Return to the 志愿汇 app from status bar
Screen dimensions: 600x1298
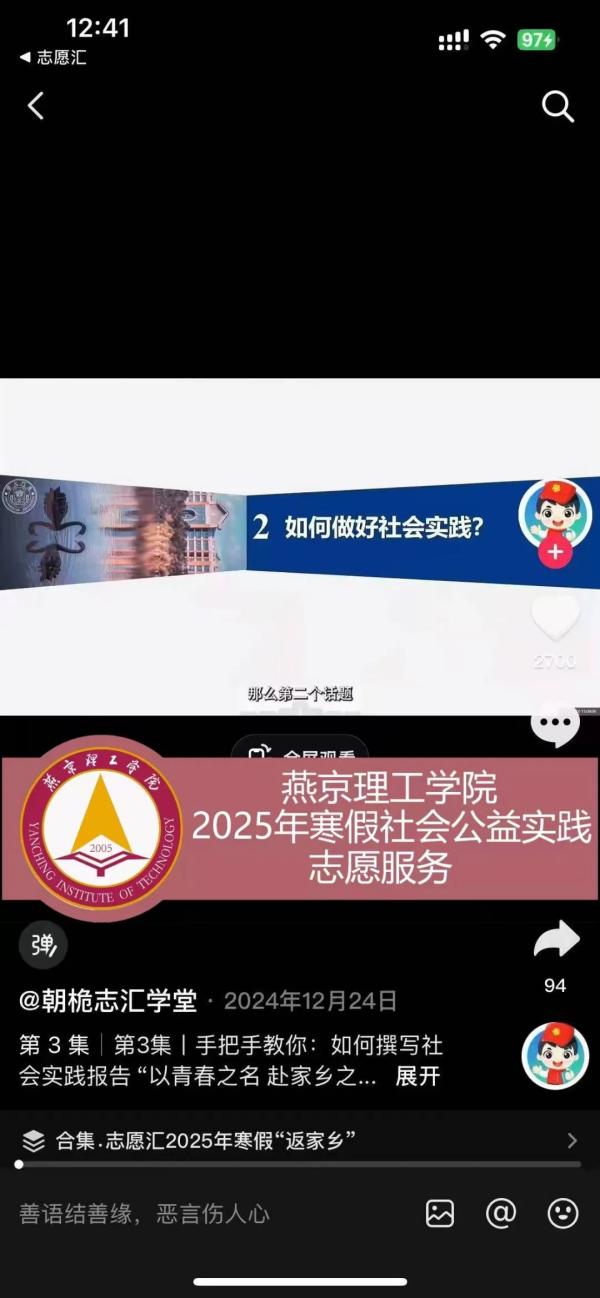52,58
